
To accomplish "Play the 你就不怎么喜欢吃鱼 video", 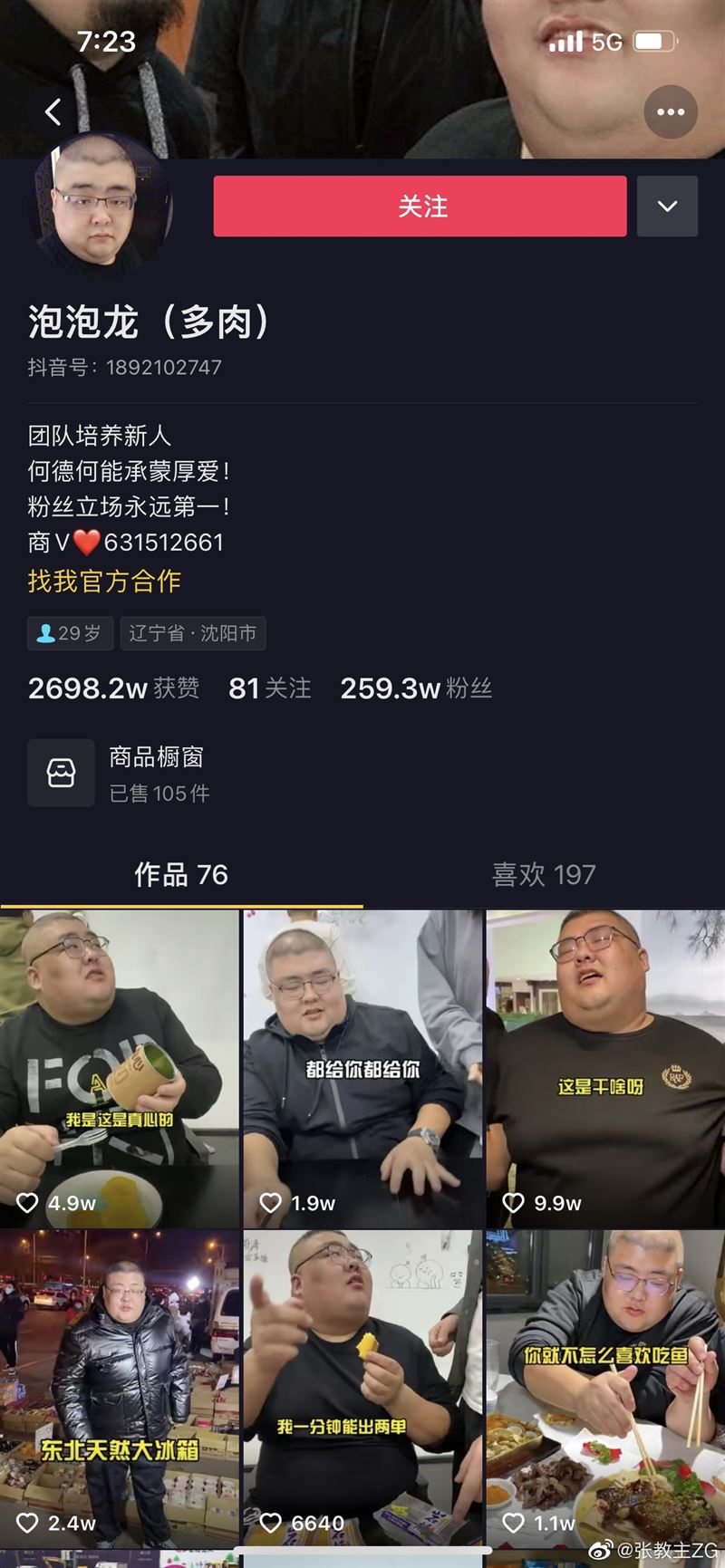I will (x=604, y=1386).
